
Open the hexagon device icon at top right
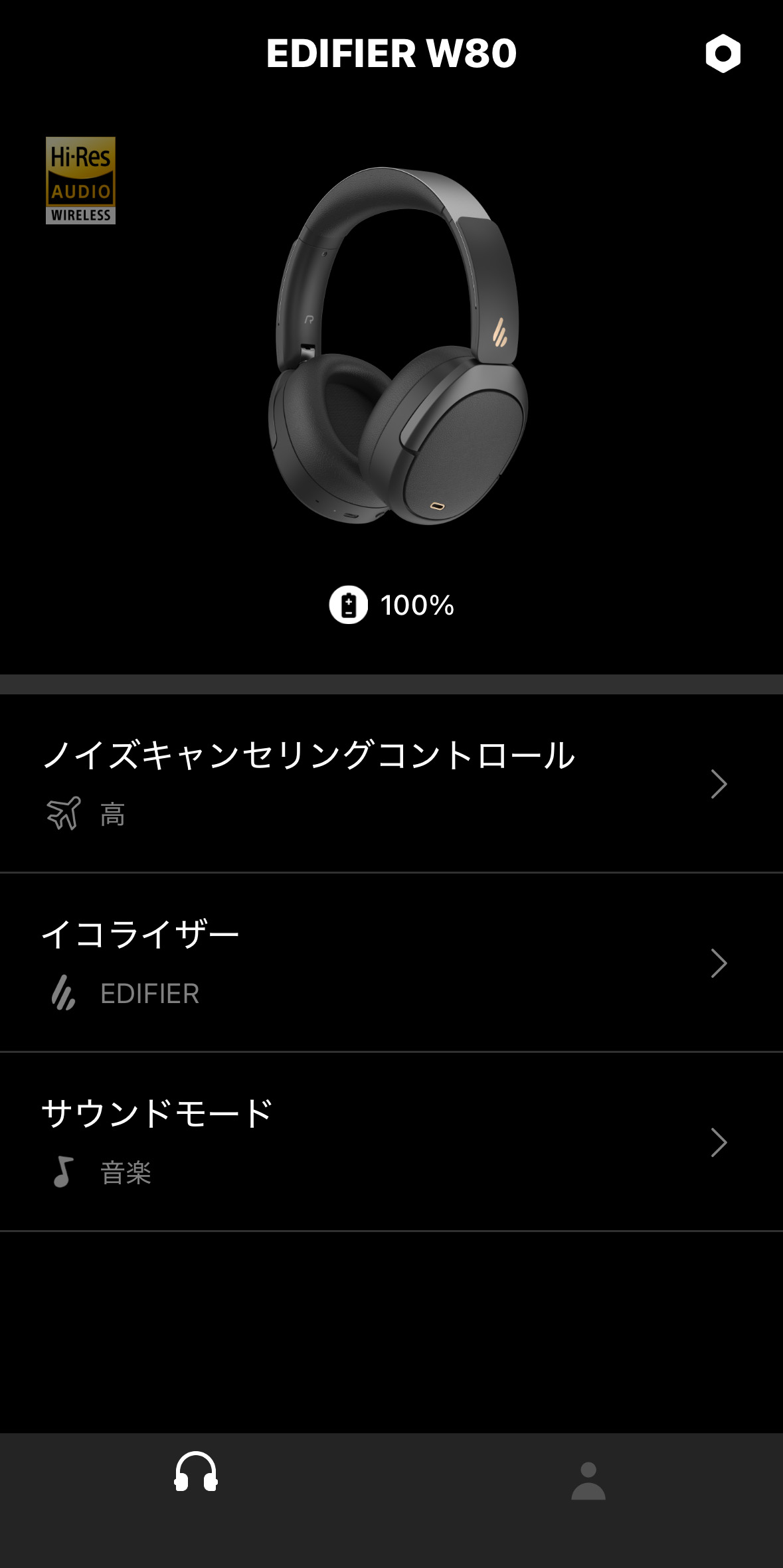(724, 54)
